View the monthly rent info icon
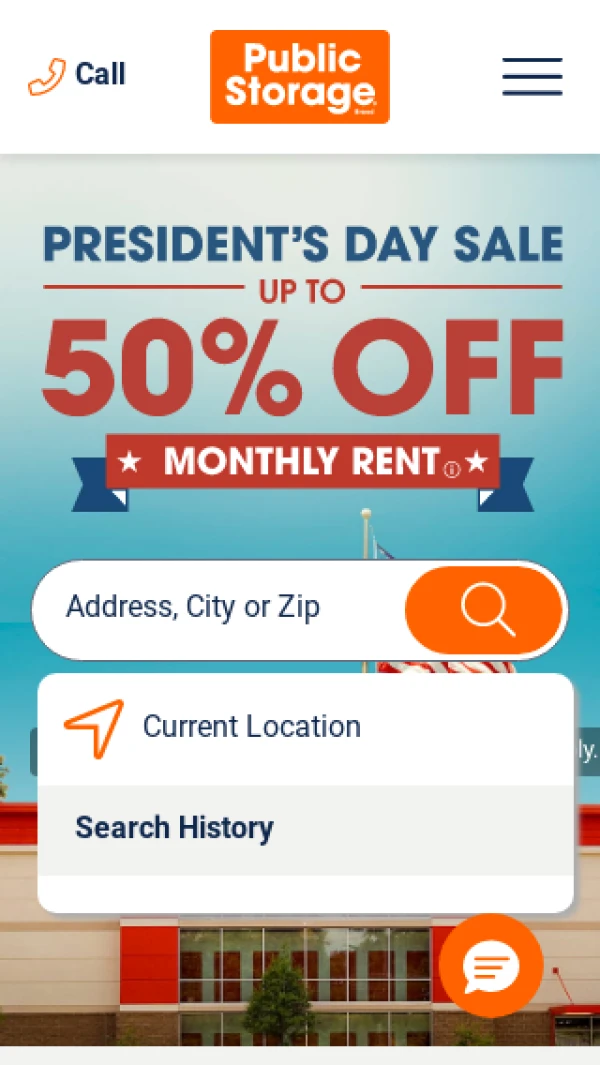 tap(452, 469)
